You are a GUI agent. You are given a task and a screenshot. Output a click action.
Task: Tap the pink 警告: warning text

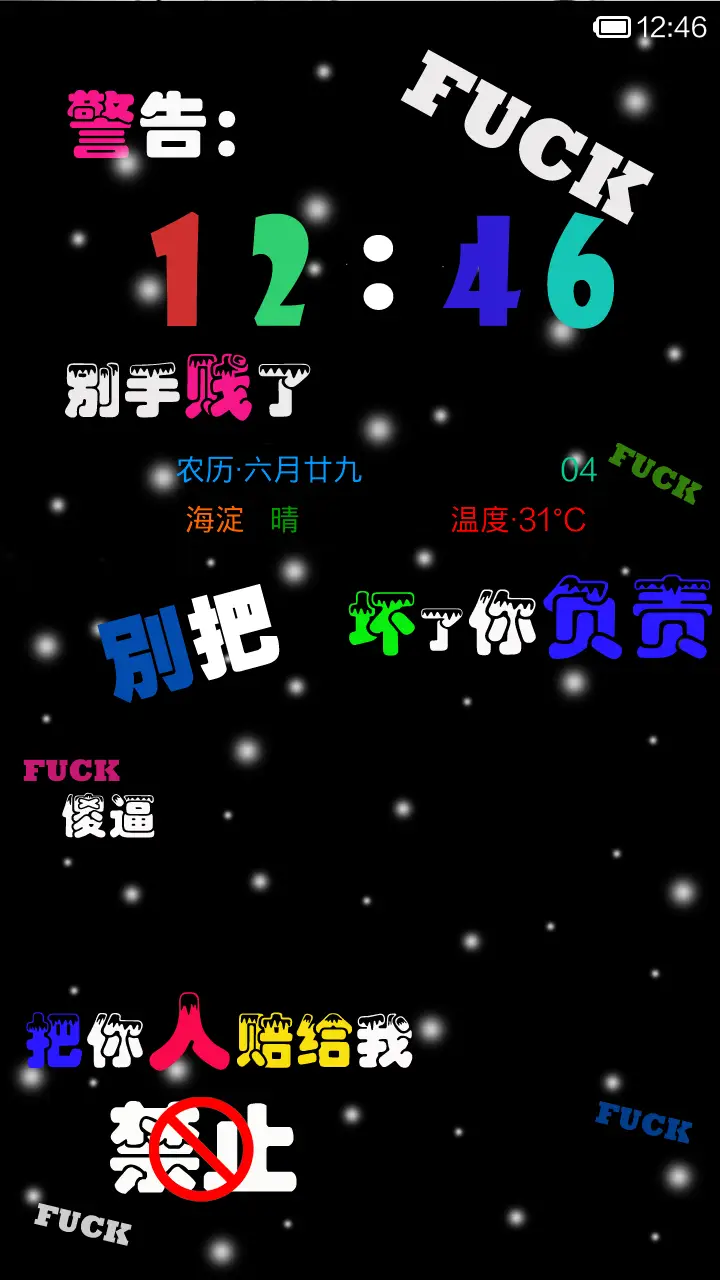click(x=150, y=122)
